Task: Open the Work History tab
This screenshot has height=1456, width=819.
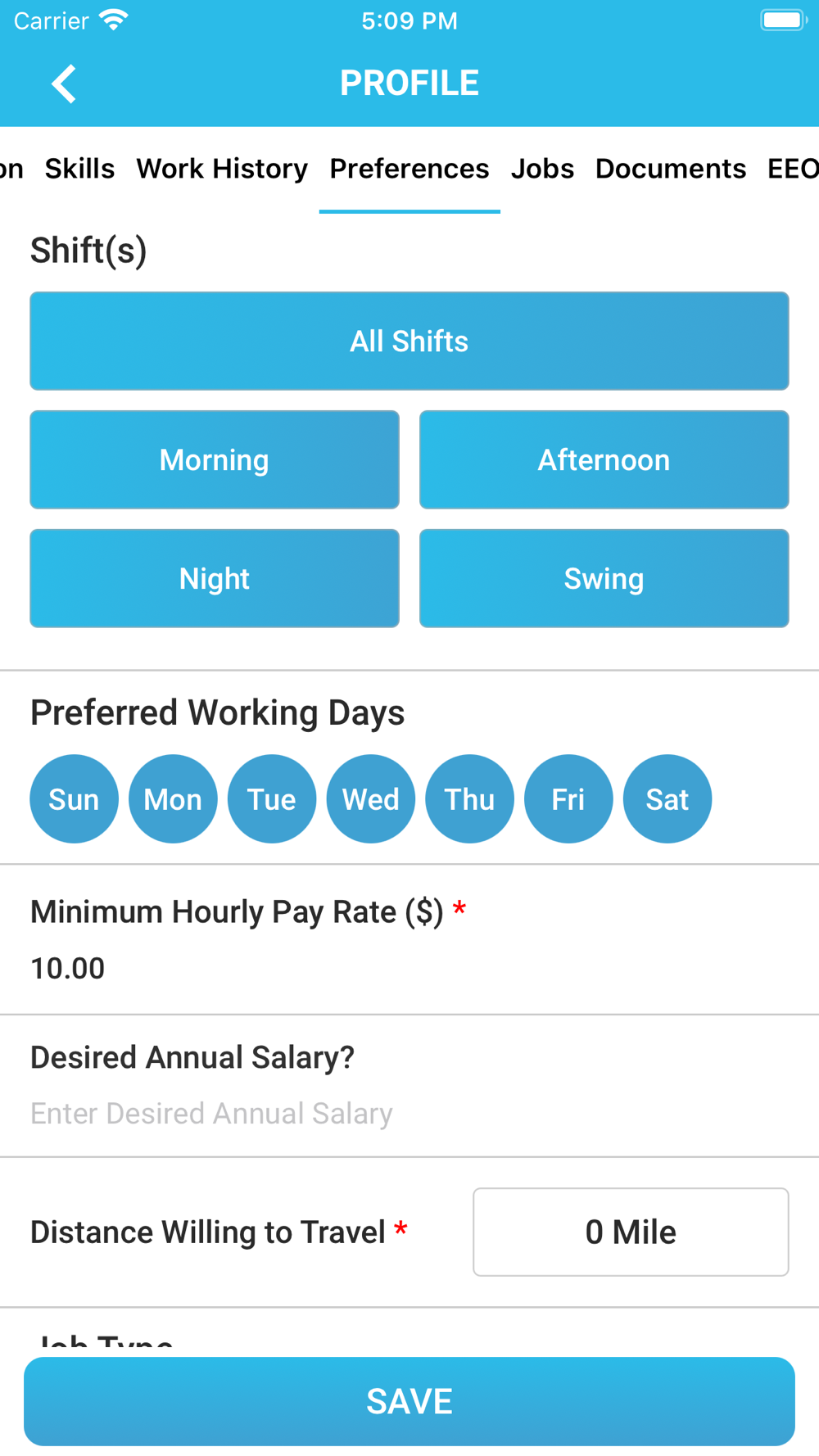Action: (222, 169)
